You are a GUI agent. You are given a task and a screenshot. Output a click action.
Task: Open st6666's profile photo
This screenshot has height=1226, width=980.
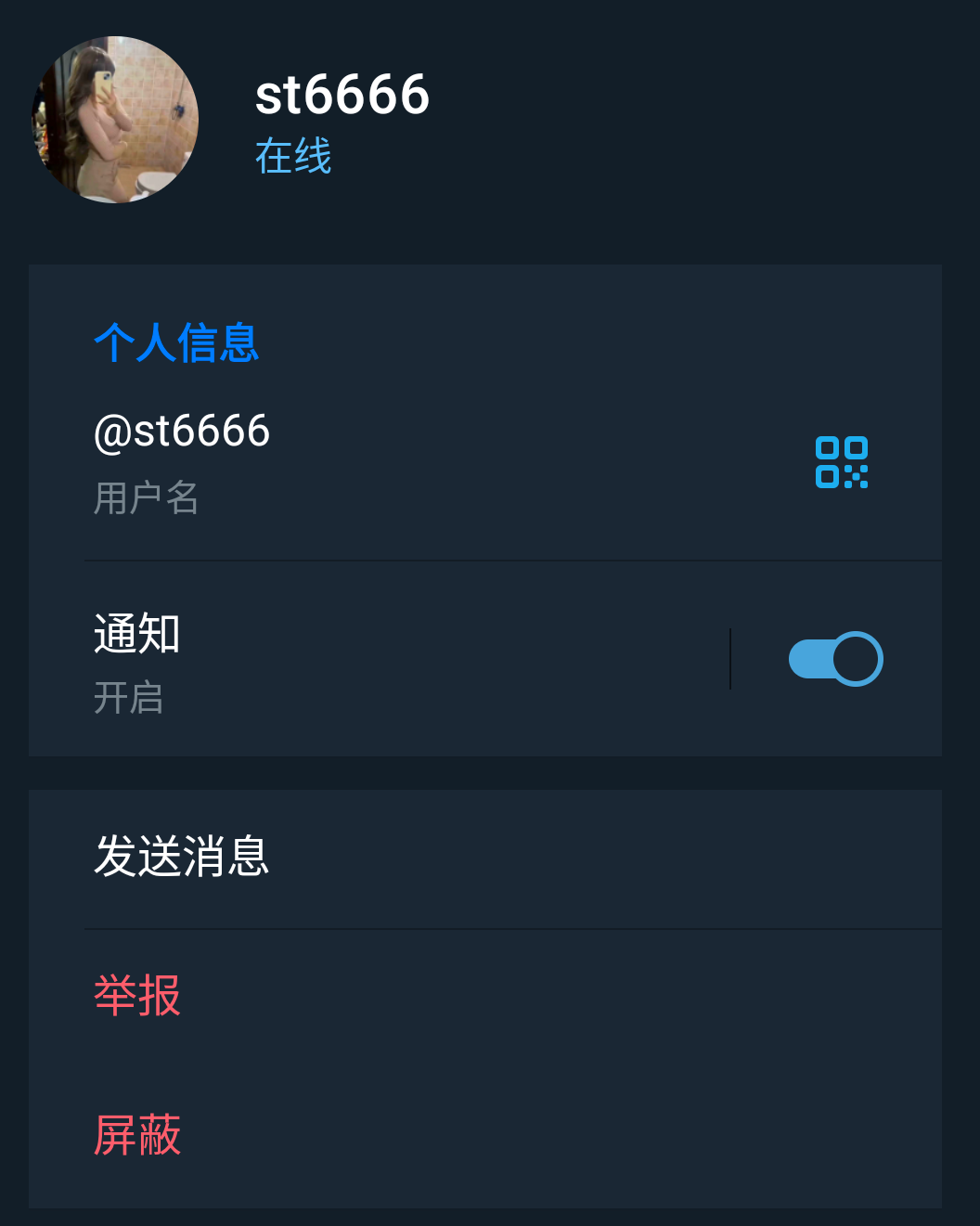click(x=115, y=120)
